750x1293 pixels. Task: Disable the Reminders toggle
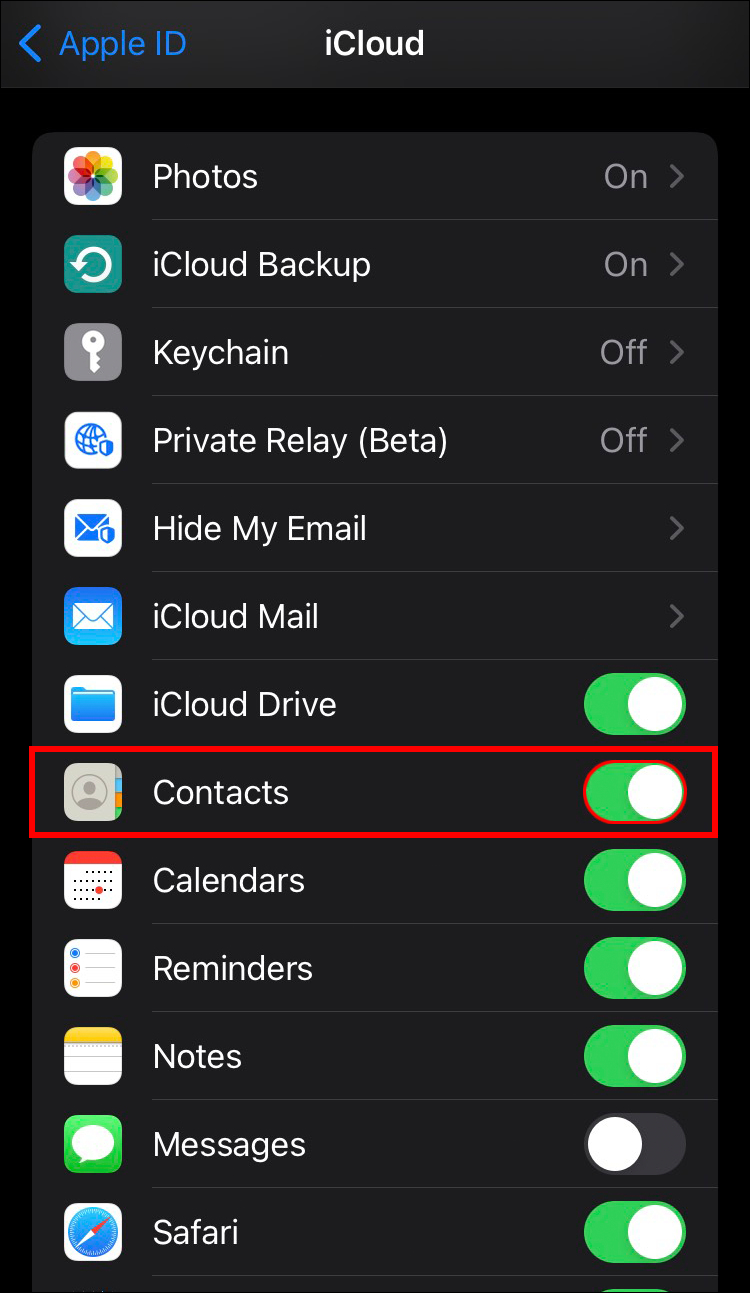634,969
